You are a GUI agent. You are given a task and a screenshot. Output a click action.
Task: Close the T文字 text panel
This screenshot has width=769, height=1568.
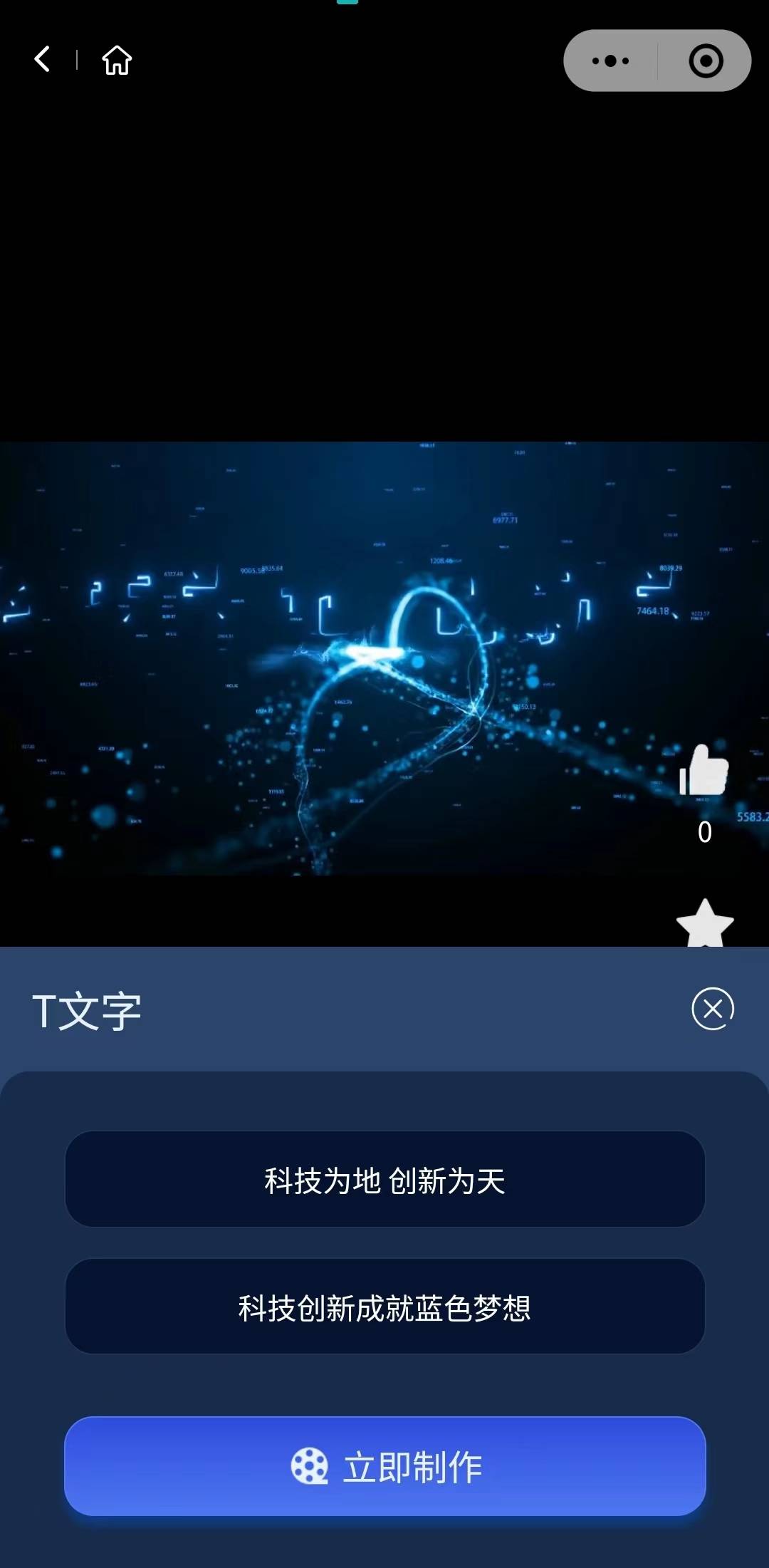click(x=713, y=1009)
